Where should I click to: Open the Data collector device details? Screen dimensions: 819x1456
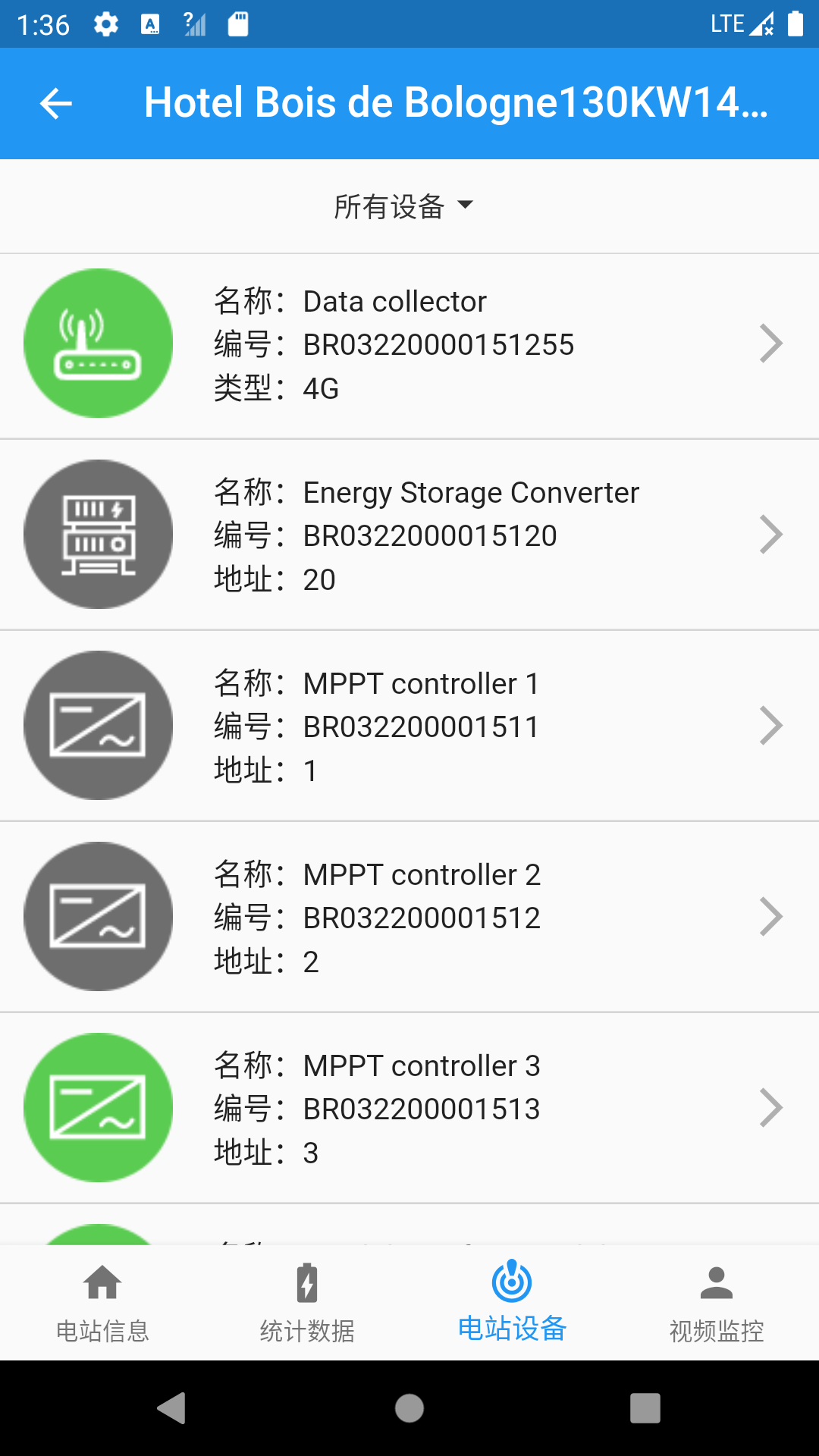[409, 345]
